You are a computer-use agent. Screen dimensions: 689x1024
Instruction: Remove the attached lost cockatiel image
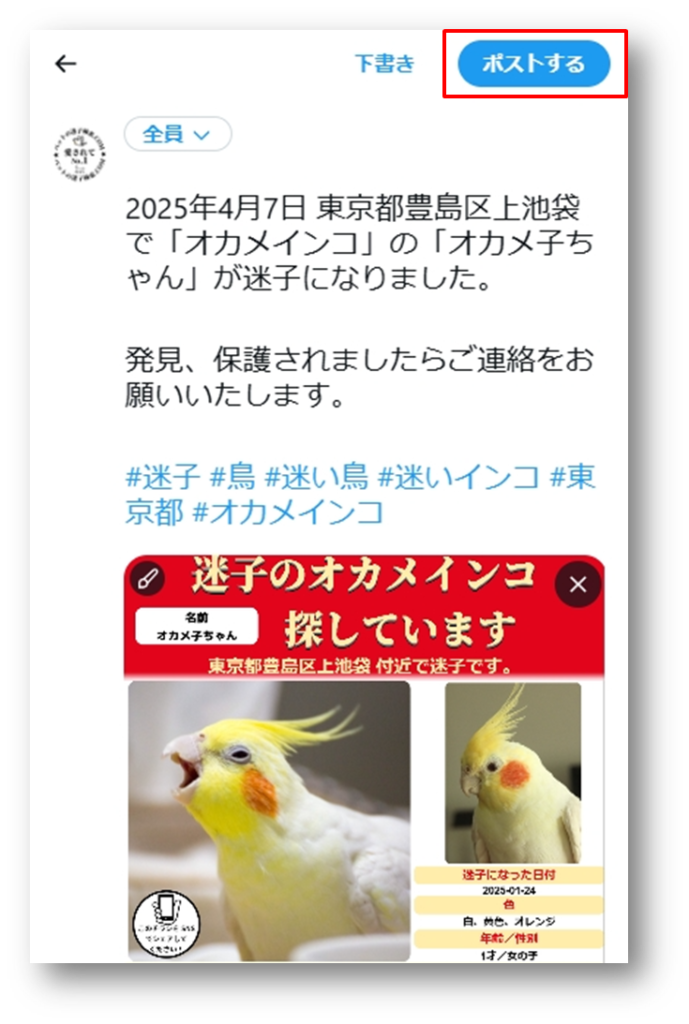578,585
